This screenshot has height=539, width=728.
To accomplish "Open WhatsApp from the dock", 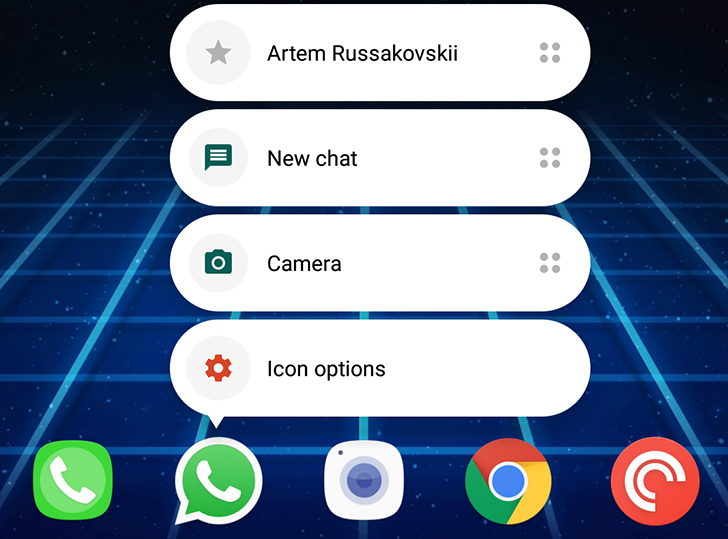I will [x=217, y=482].
